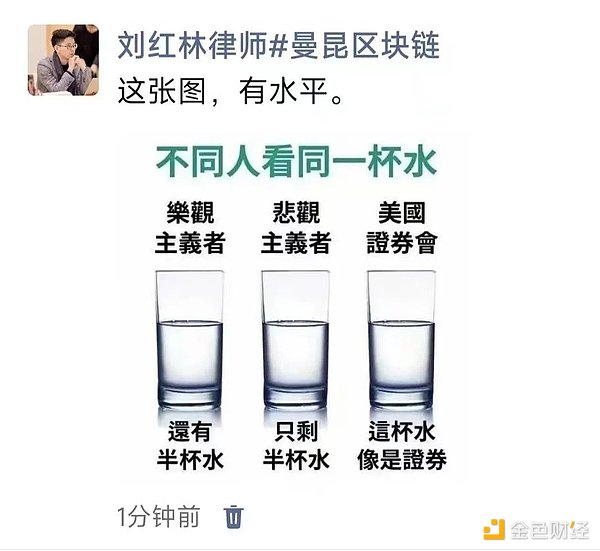Open the 刘红林律师#曼昆区块链 username link

pyautogui.click(x=278, y=45)
